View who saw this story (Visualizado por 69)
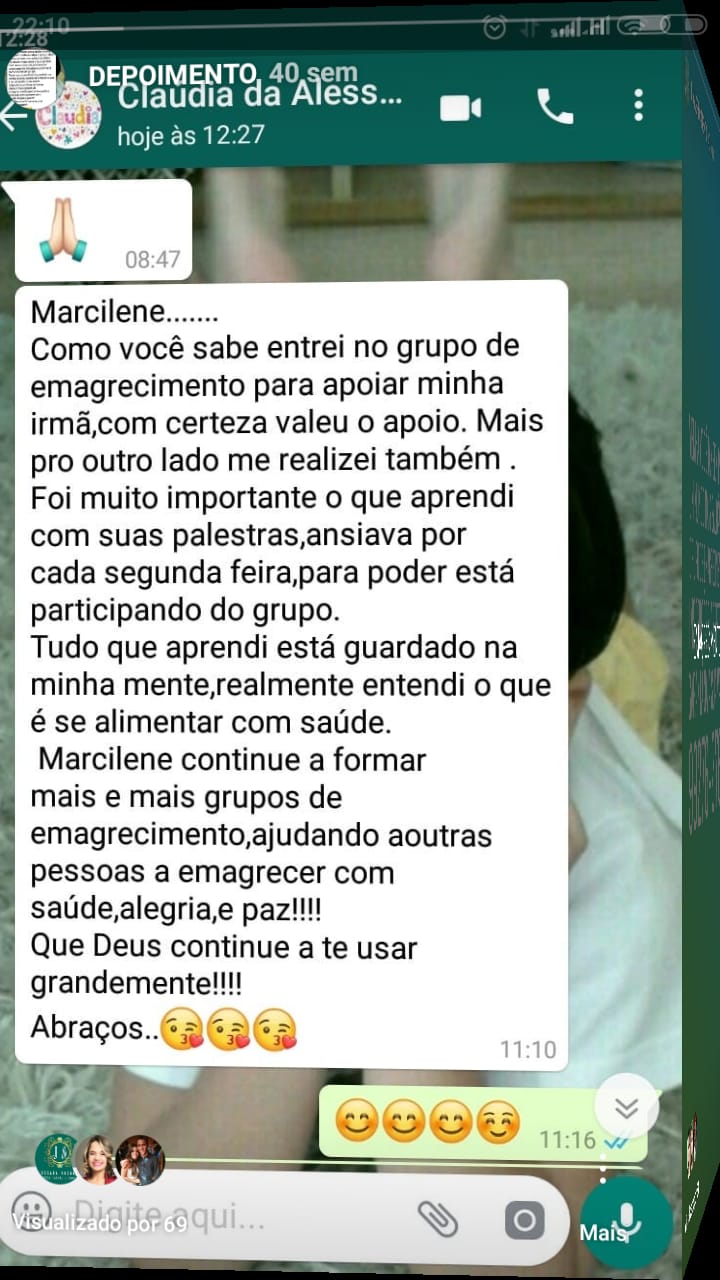The image size is (720, 1280). coord(99,1222)
